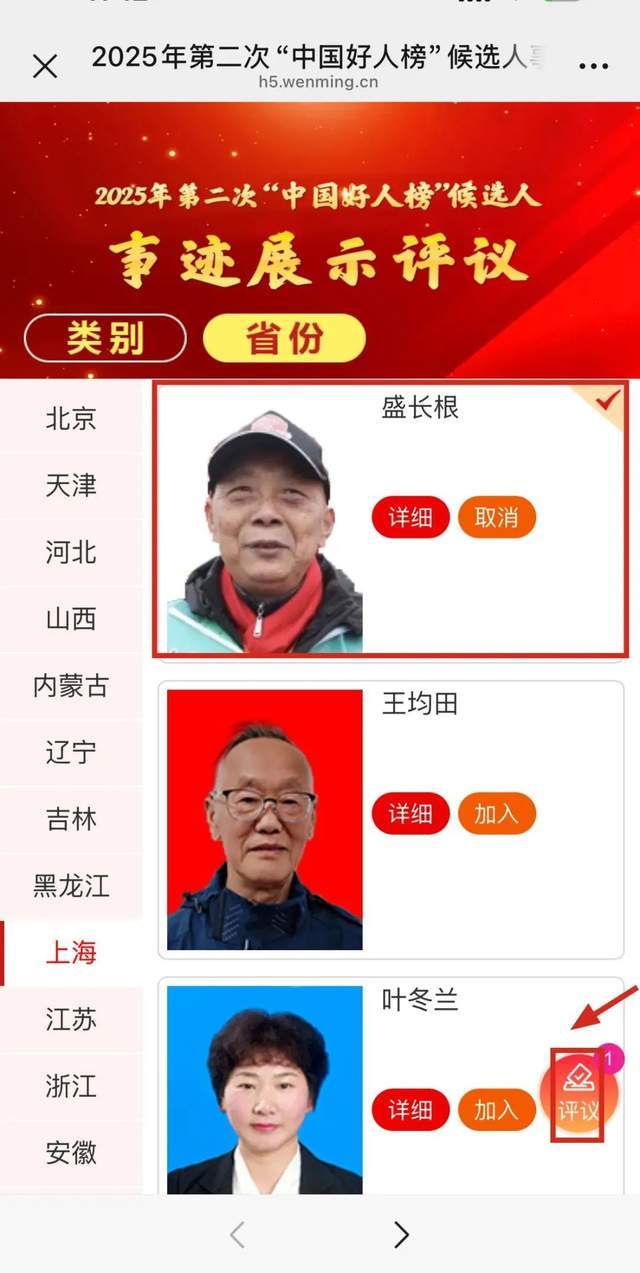Select 浙江 in the province list

point(71,1086)
